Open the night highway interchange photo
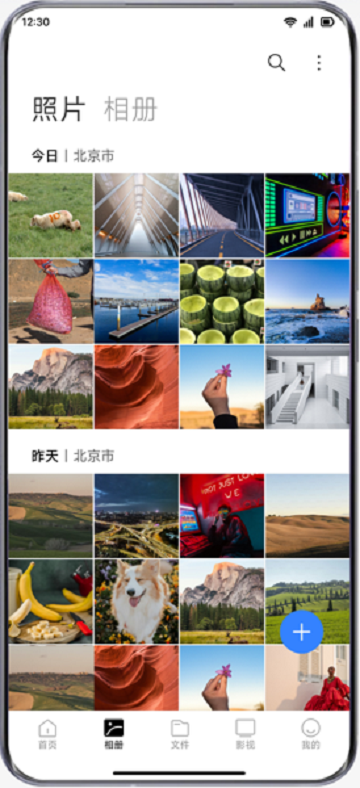Image resolution: width=360 pixels, height=788 pixels. [137, 516]
